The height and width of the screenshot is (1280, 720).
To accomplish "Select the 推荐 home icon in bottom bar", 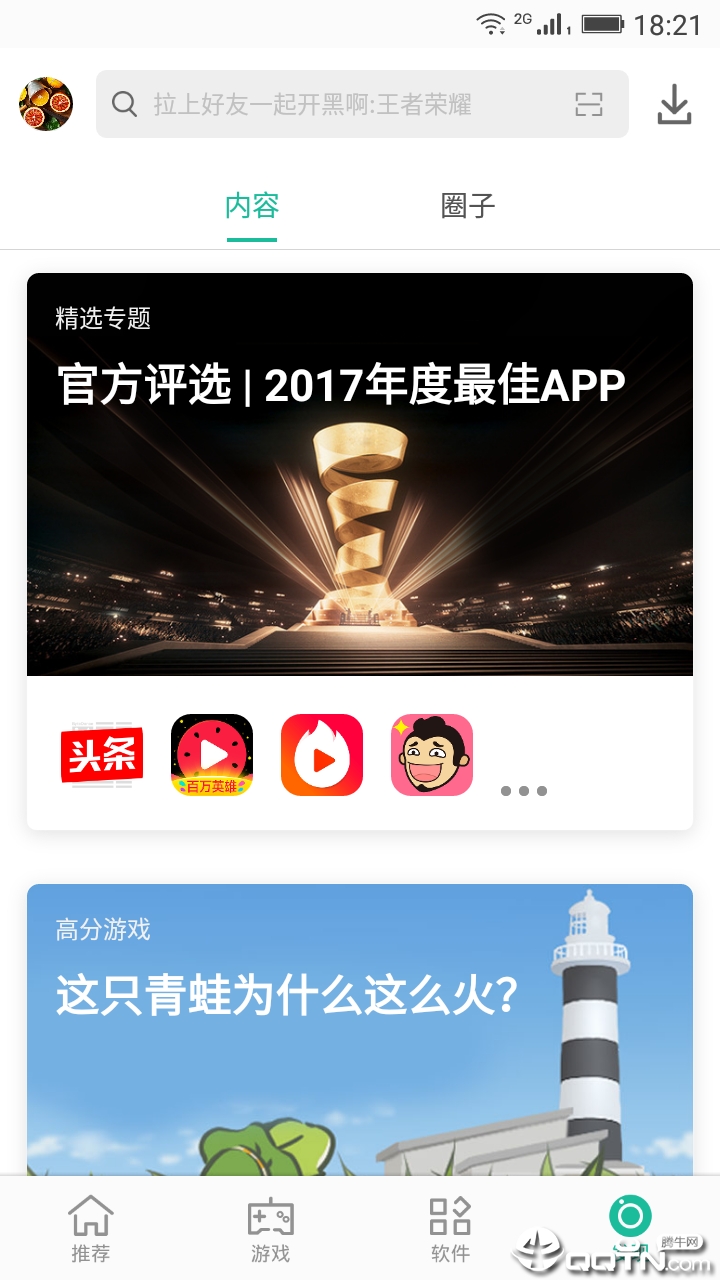I will [x=90, y=1227].
